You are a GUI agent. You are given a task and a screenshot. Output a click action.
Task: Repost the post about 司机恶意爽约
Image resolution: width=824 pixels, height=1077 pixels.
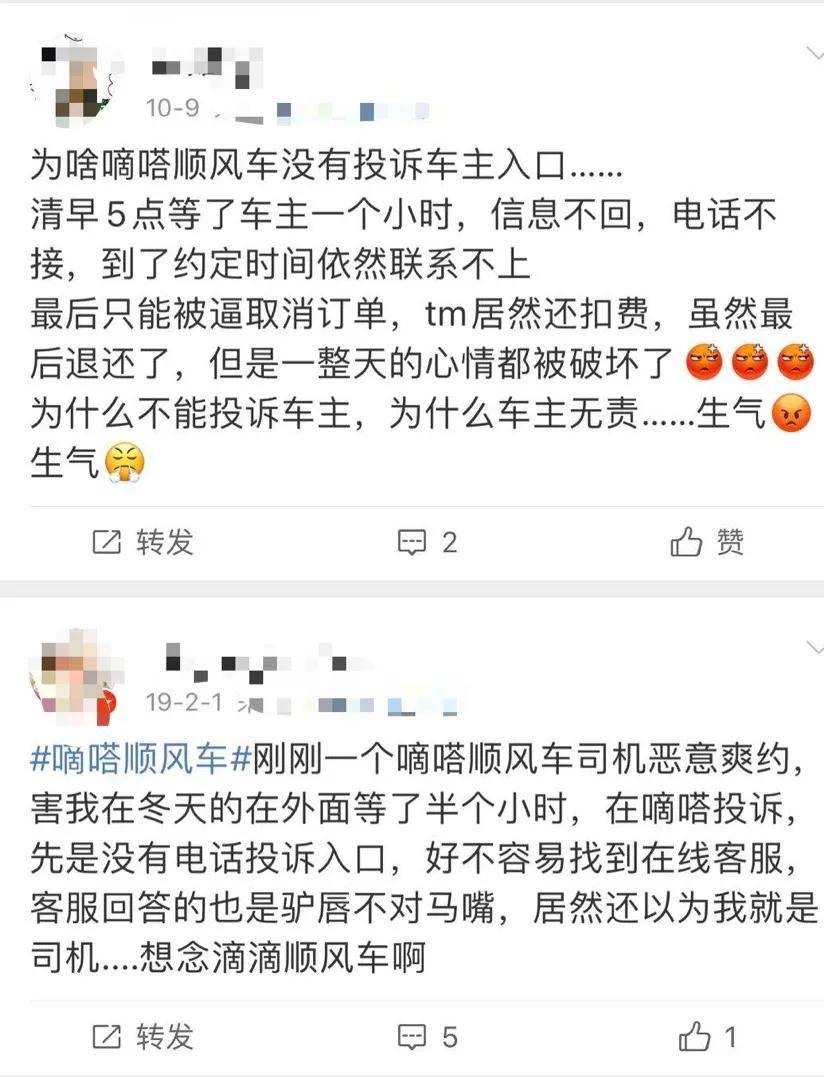tap(142, 1036)
